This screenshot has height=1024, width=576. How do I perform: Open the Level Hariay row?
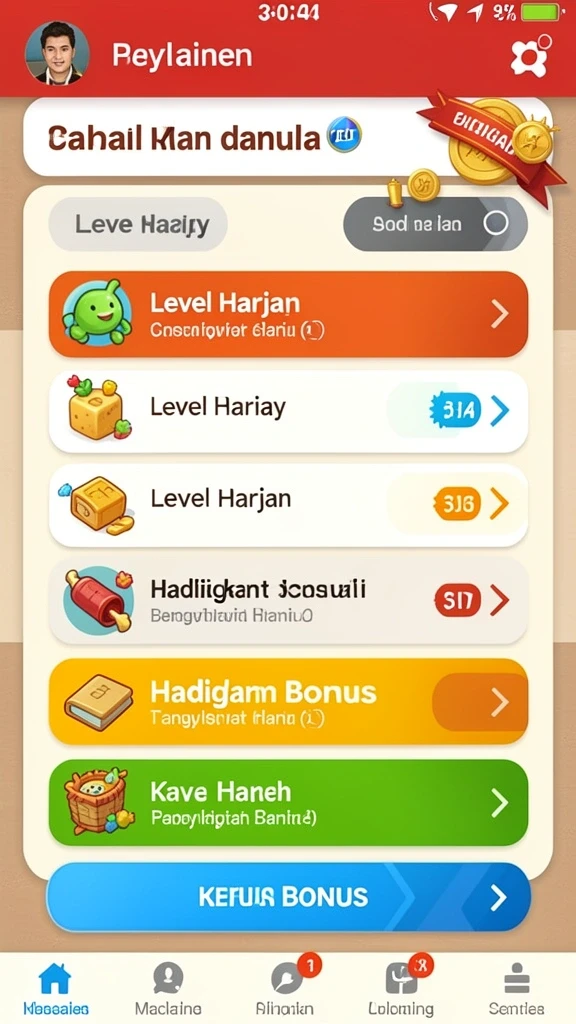tap(288, 411)
